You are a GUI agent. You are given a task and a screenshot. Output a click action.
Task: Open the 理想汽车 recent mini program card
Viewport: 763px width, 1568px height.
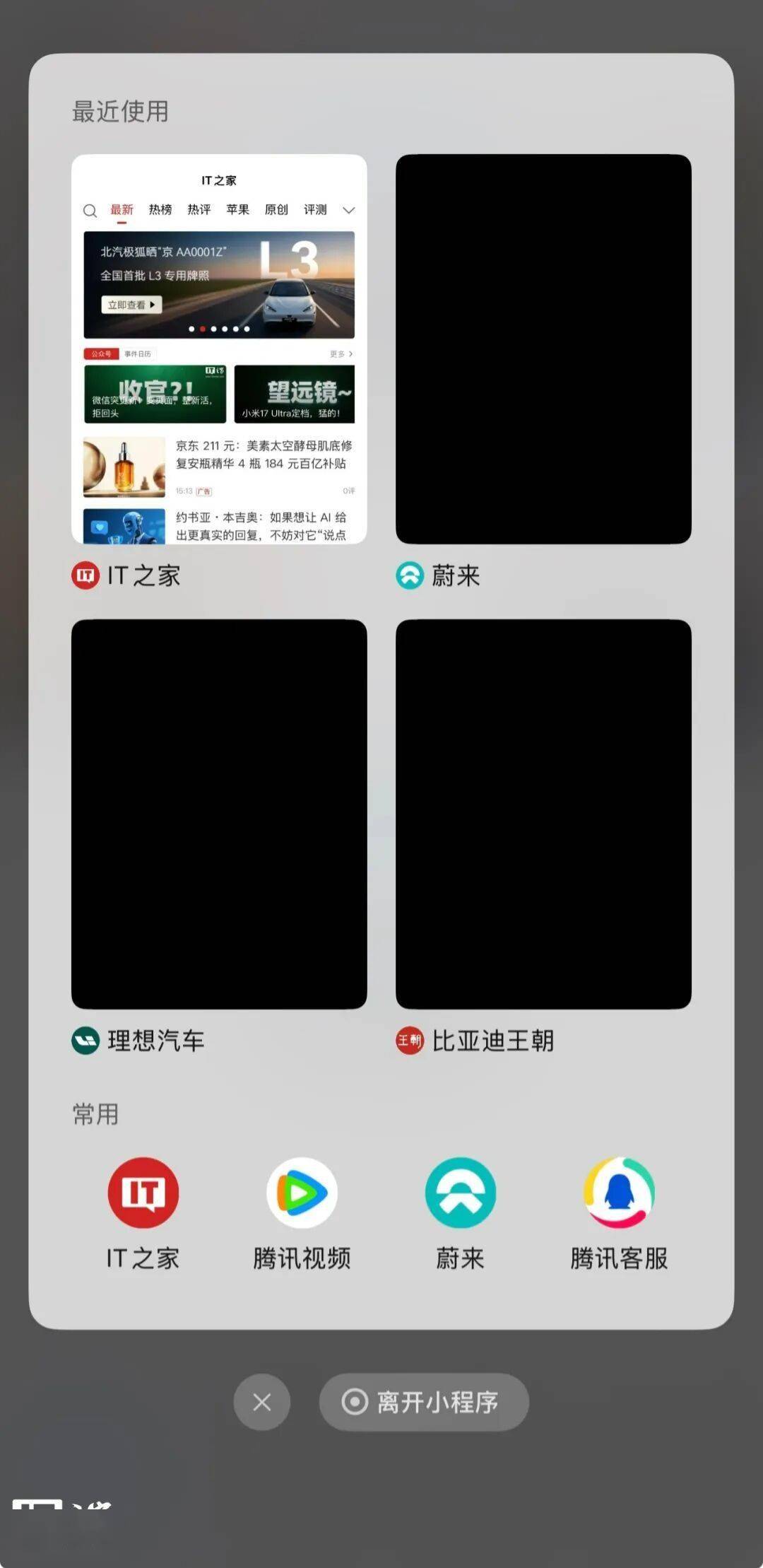(219, 814)
